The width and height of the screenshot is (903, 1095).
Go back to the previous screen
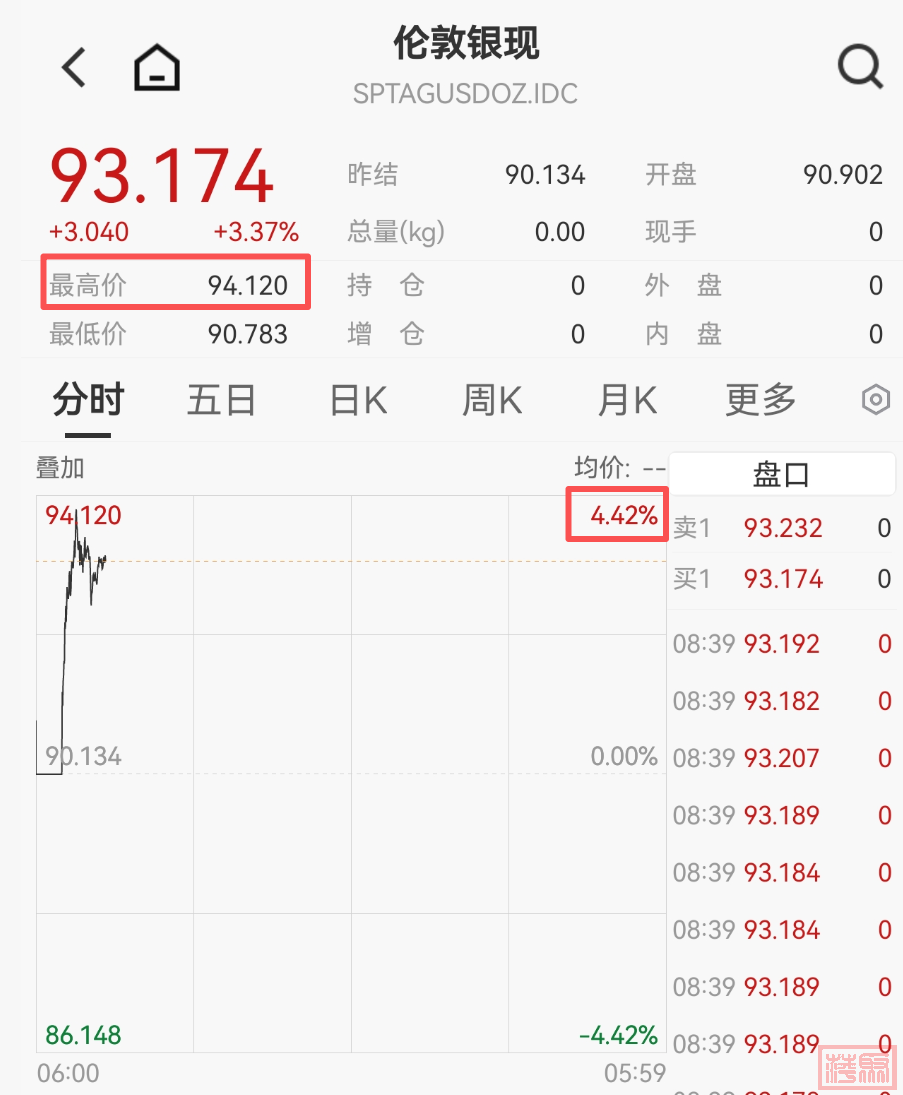[75, 68]
